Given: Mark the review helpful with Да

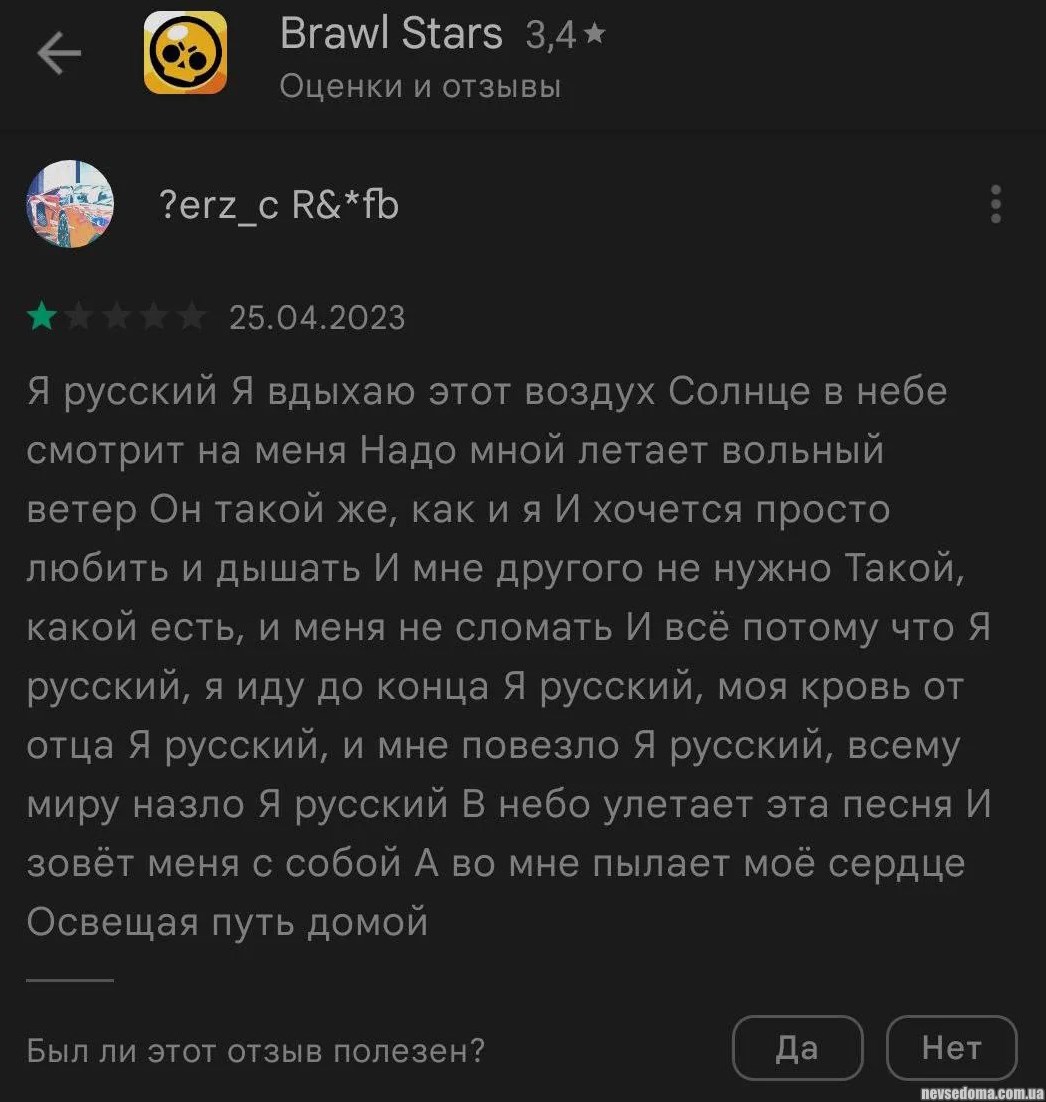Looking at the screenshot, I should coord(797,1048).
